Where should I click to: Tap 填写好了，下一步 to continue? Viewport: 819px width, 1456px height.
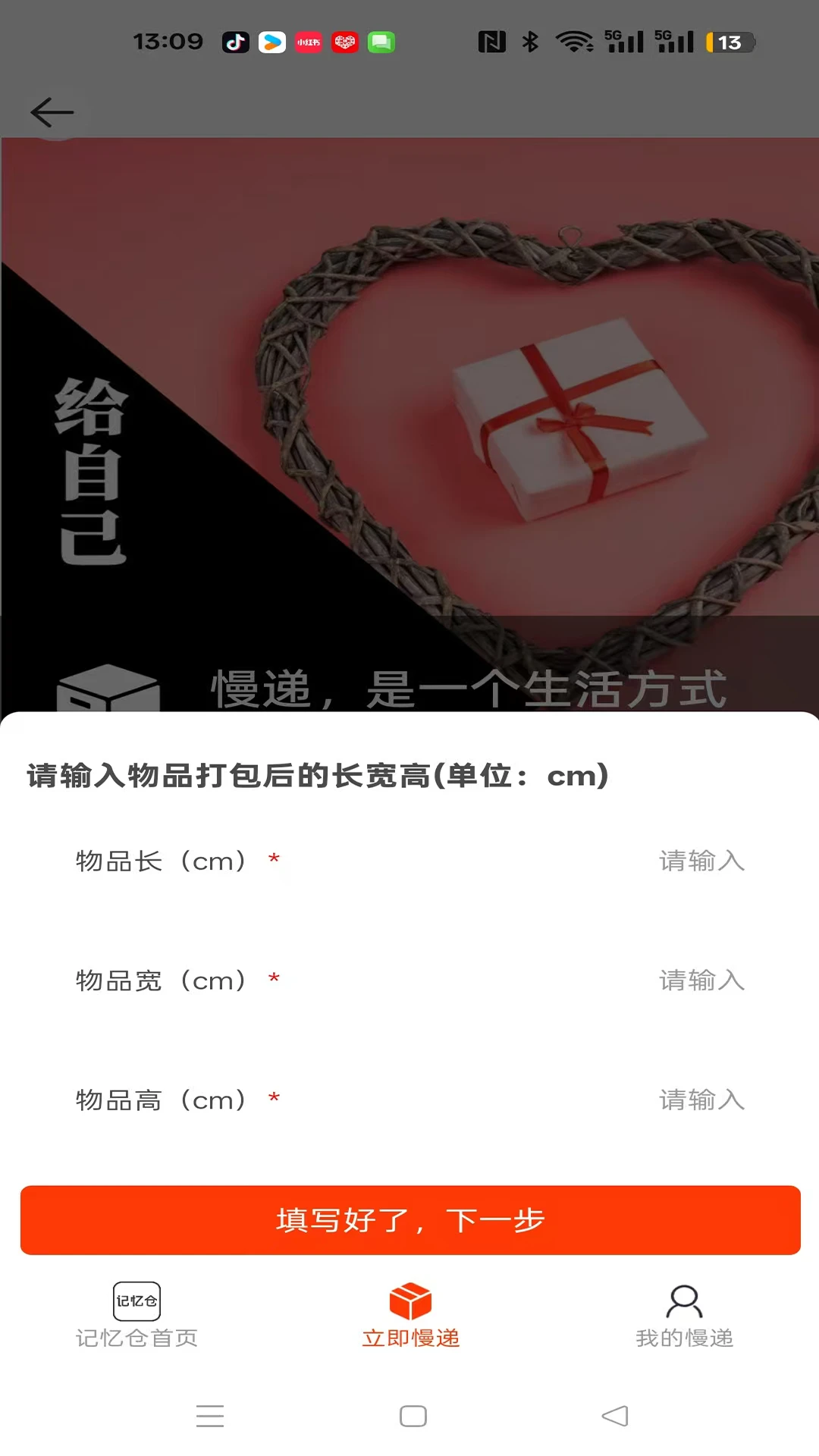tap(410, 1220)
